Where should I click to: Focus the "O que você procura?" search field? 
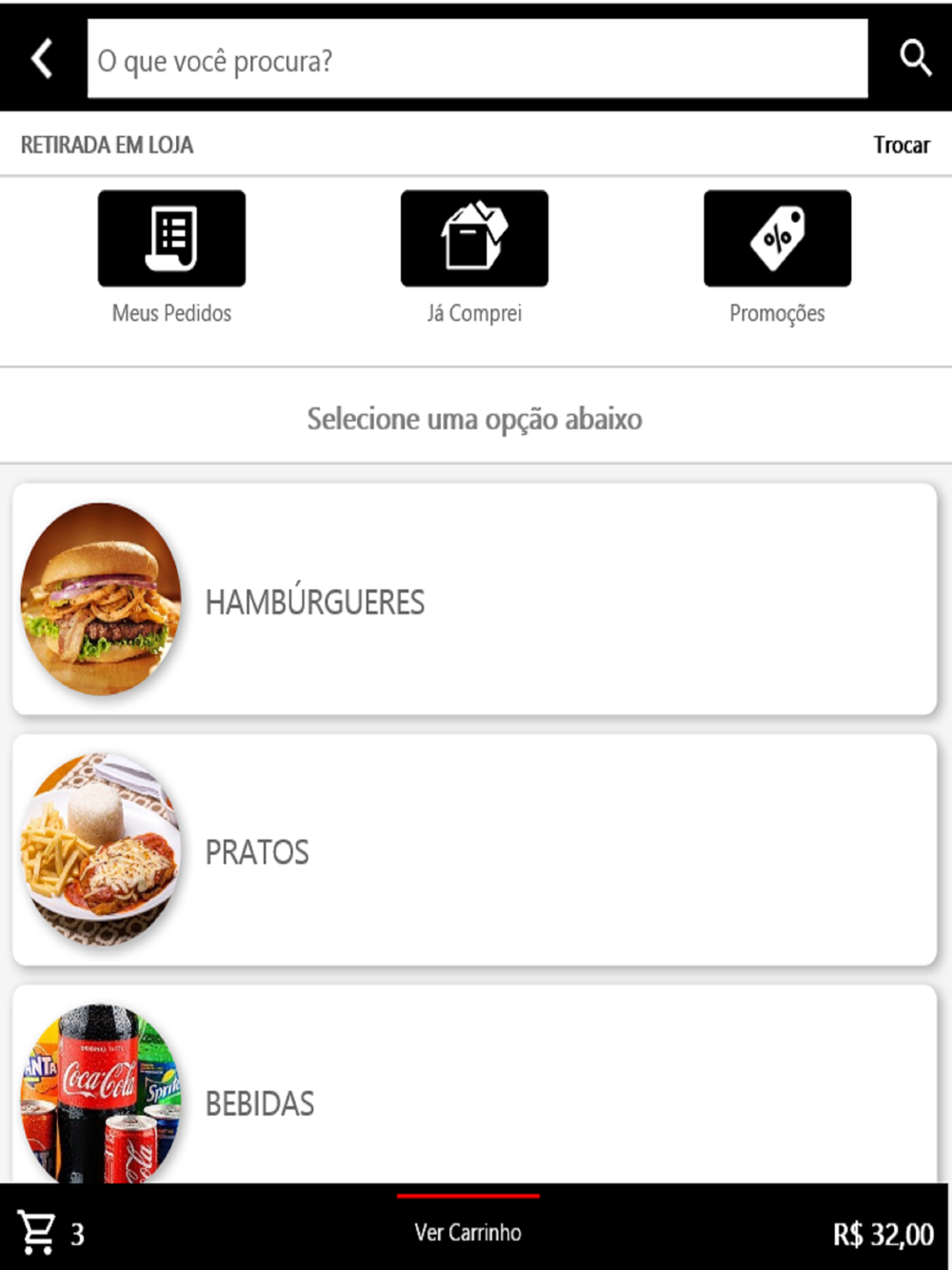(x=477, y=59)
